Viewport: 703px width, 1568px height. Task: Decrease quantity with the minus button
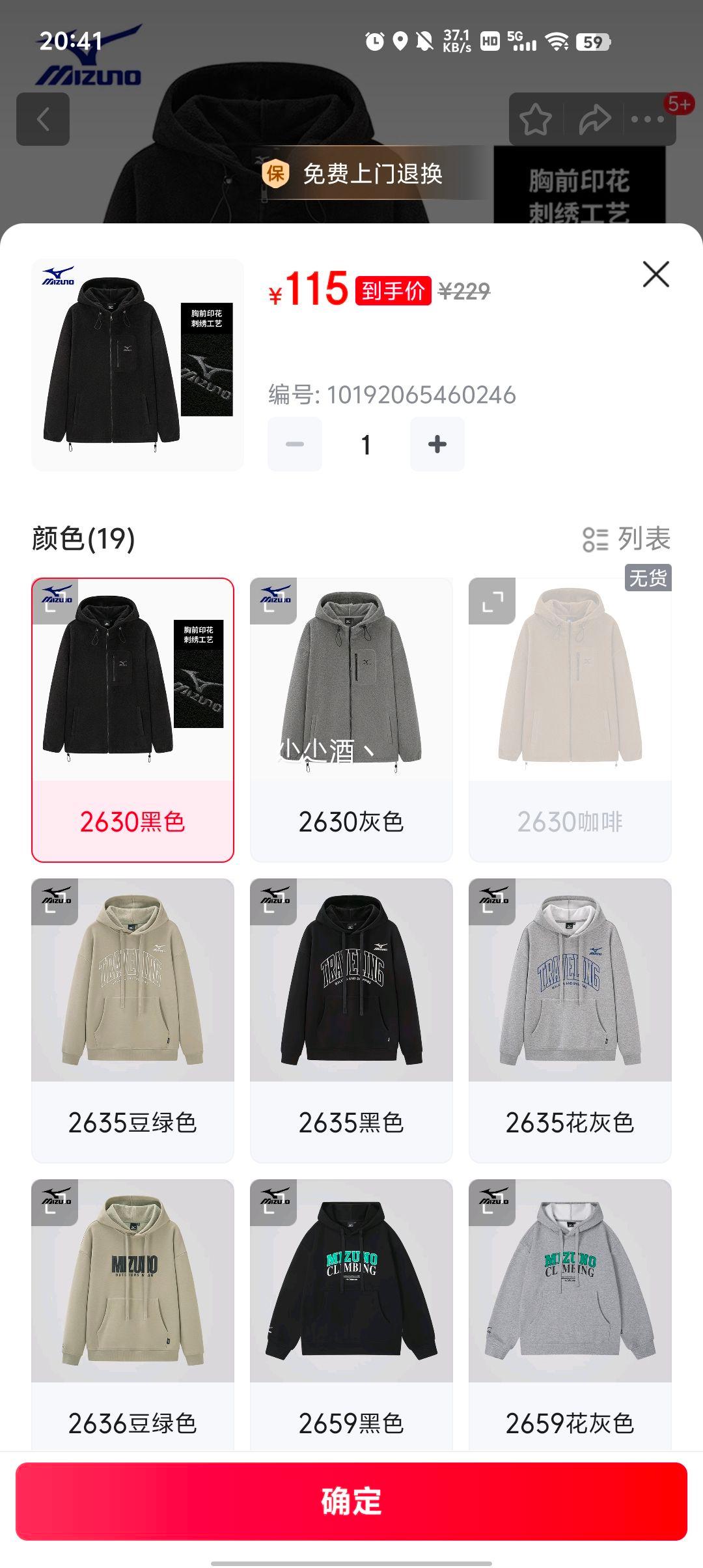pos(295,444)
